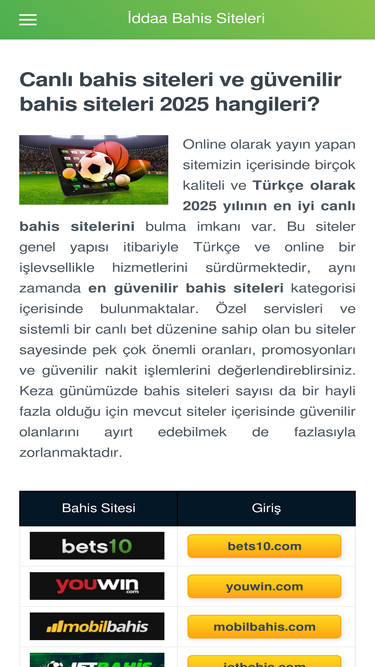The width and height of the screenshot is (375, 667).
Task: Open the youwin logo tile
Action: coord(97,586)
